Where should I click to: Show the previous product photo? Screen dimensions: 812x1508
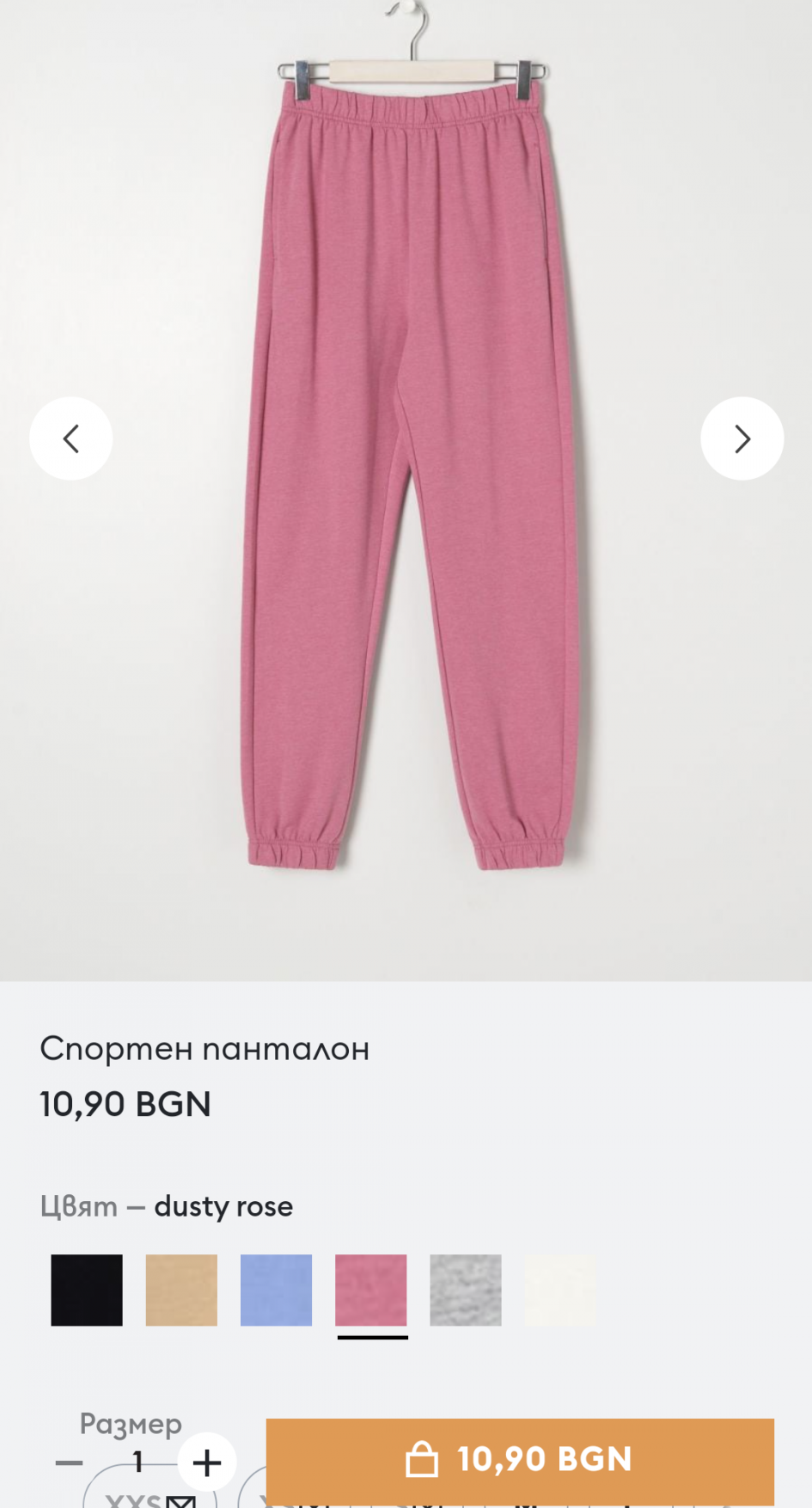pos(71,438)
